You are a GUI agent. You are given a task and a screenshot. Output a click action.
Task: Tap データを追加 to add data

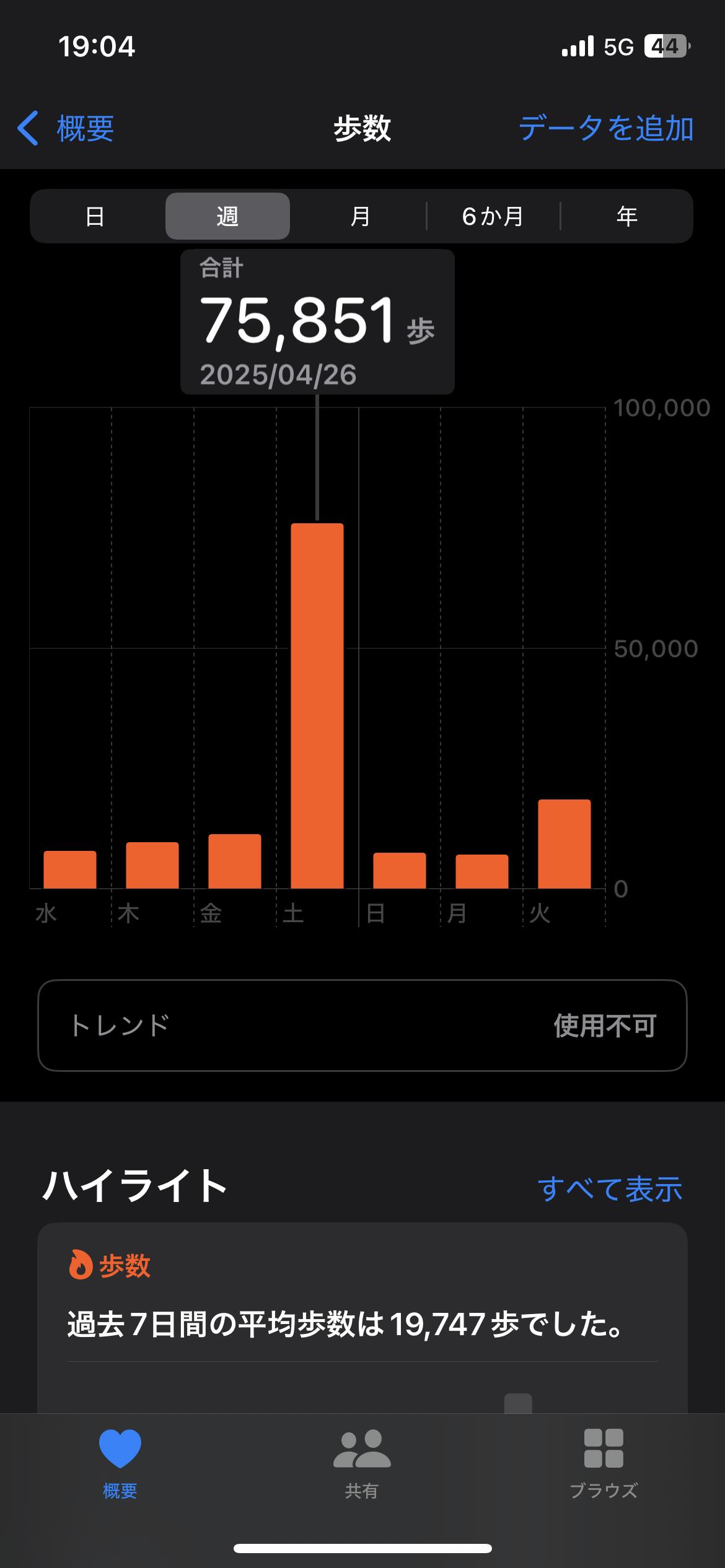(605, 129)
